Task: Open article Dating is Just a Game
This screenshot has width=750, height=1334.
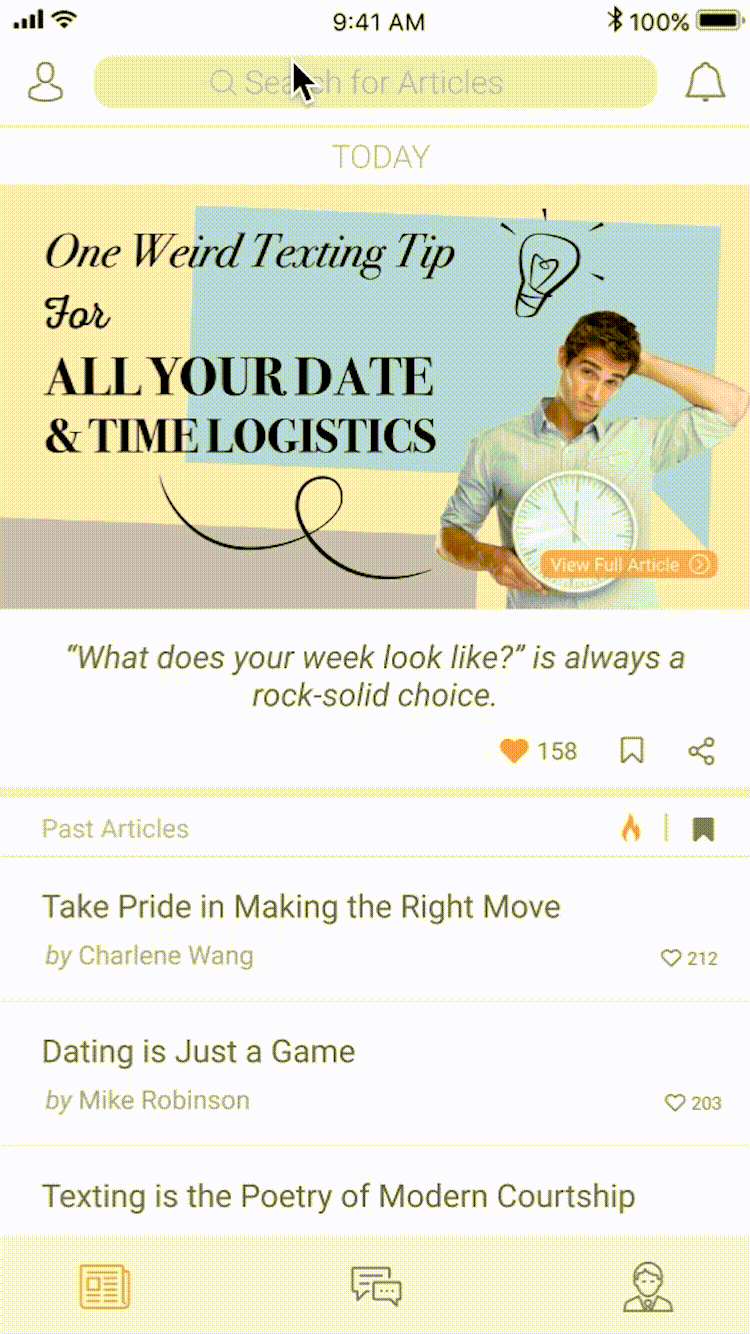Action: [x=198, y=1051]
